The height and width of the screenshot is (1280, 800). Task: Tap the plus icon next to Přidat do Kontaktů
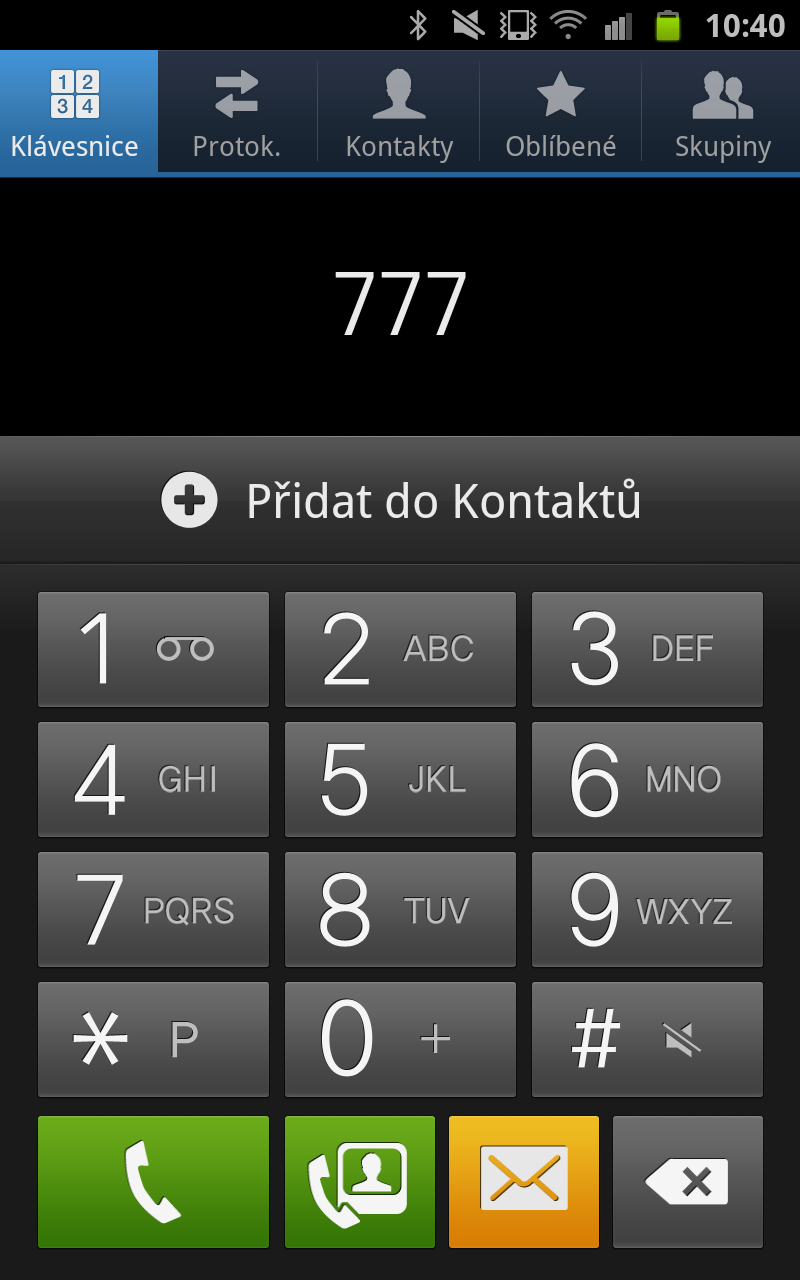coord(190,500)
